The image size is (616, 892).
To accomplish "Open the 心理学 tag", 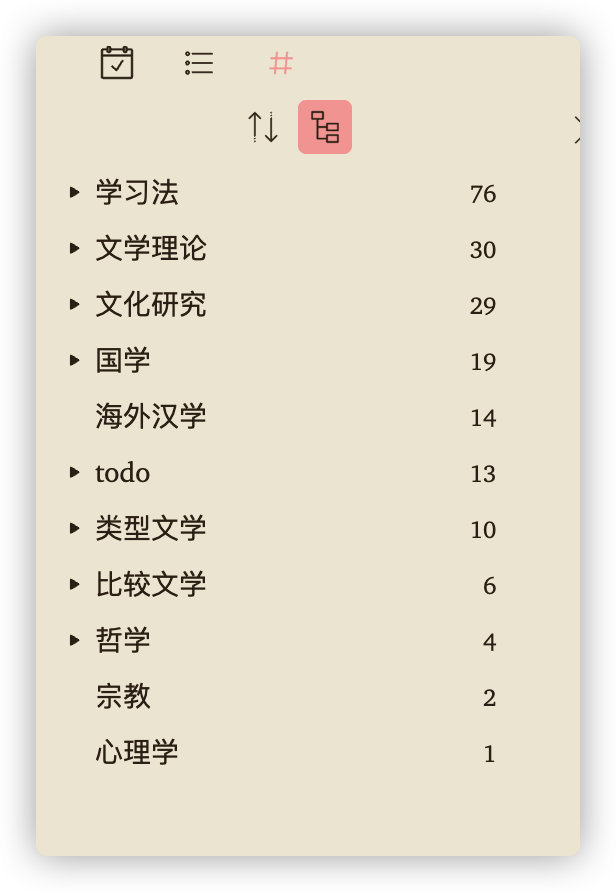I will click(x=137, y=752).
